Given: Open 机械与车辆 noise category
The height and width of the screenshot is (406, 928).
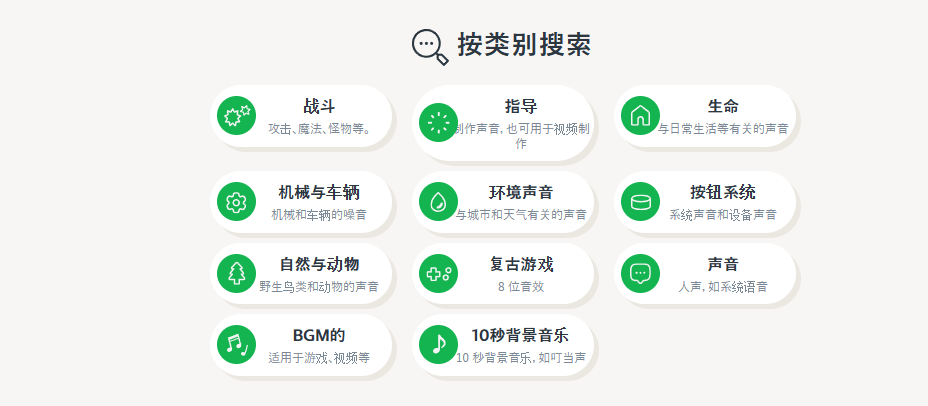Looking at the screenshot, I should coord(302,202).
